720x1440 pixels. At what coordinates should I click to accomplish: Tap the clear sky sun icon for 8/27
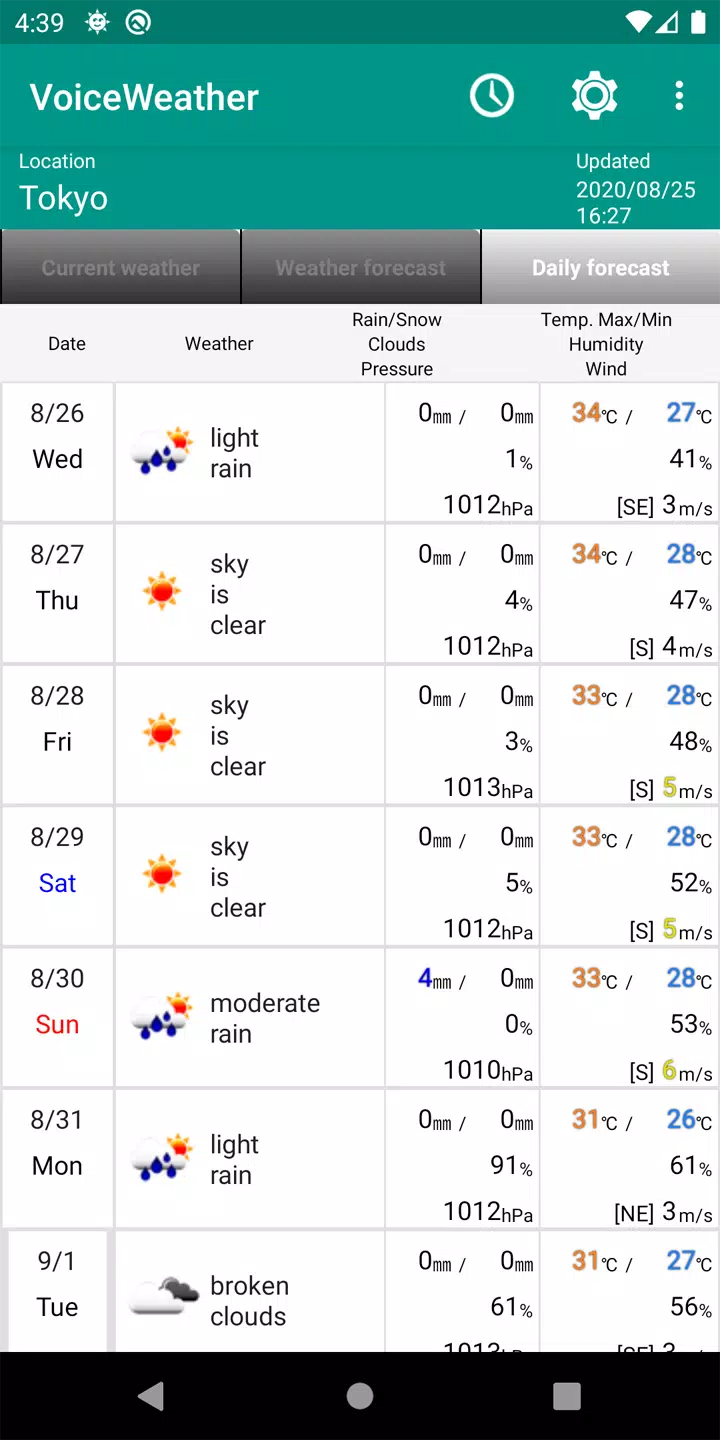162,593
